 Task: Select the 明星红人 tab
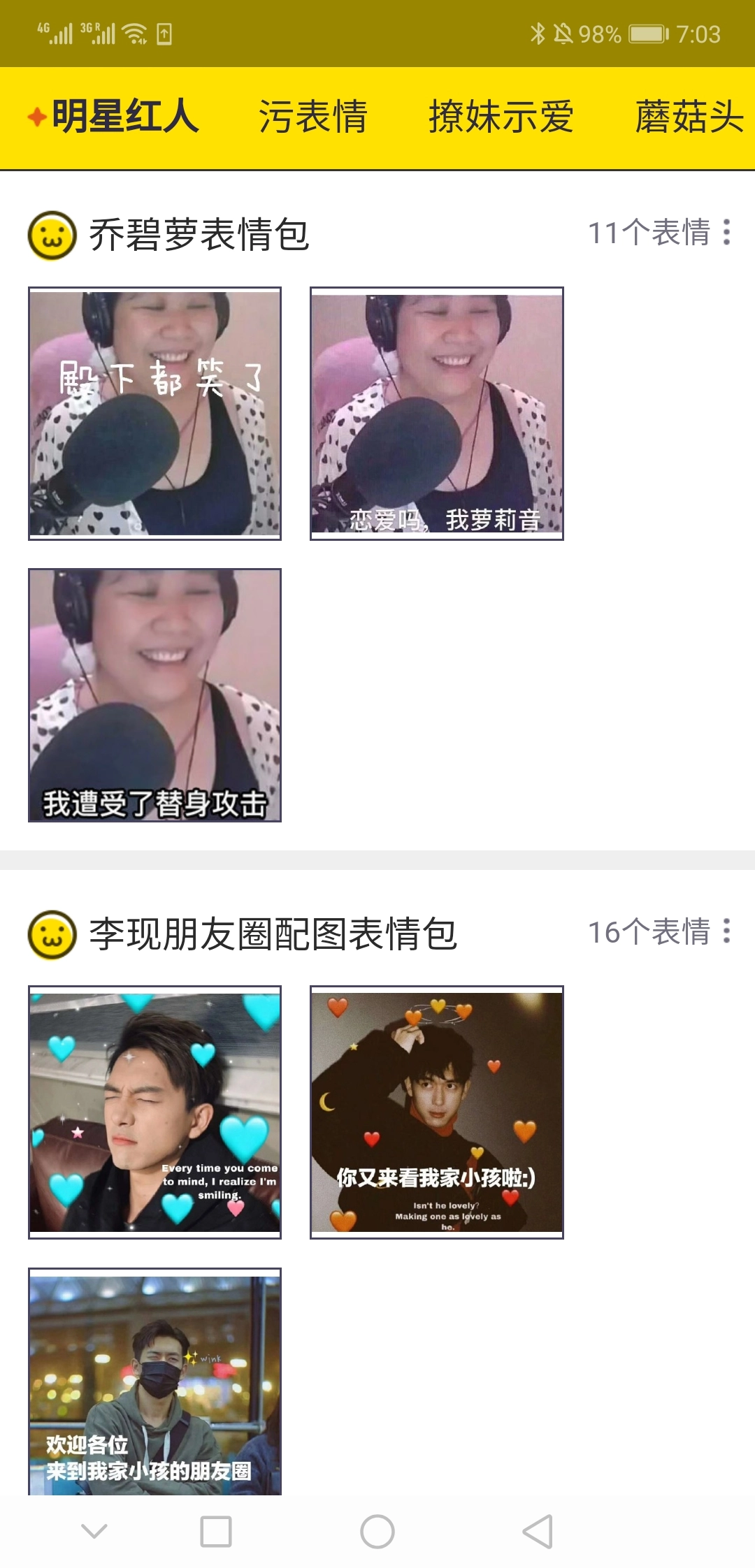point(124,117)
